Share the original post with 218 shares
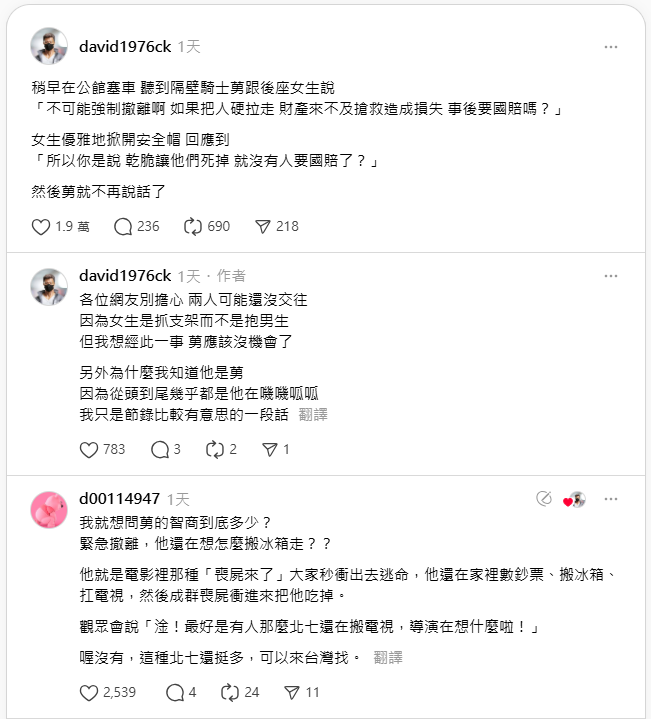 click(263, 227)
